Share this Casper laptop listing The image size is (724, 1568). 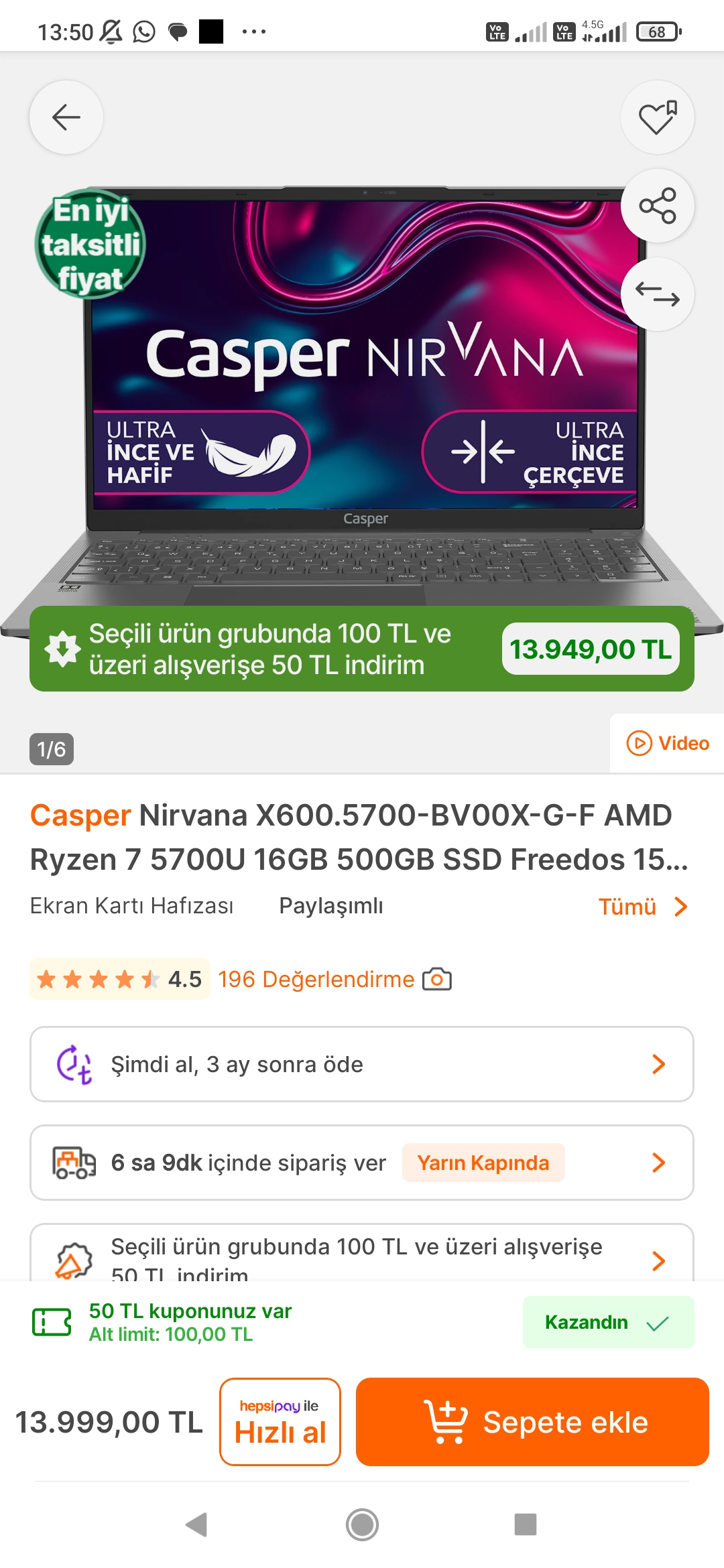tap(658, 206)
